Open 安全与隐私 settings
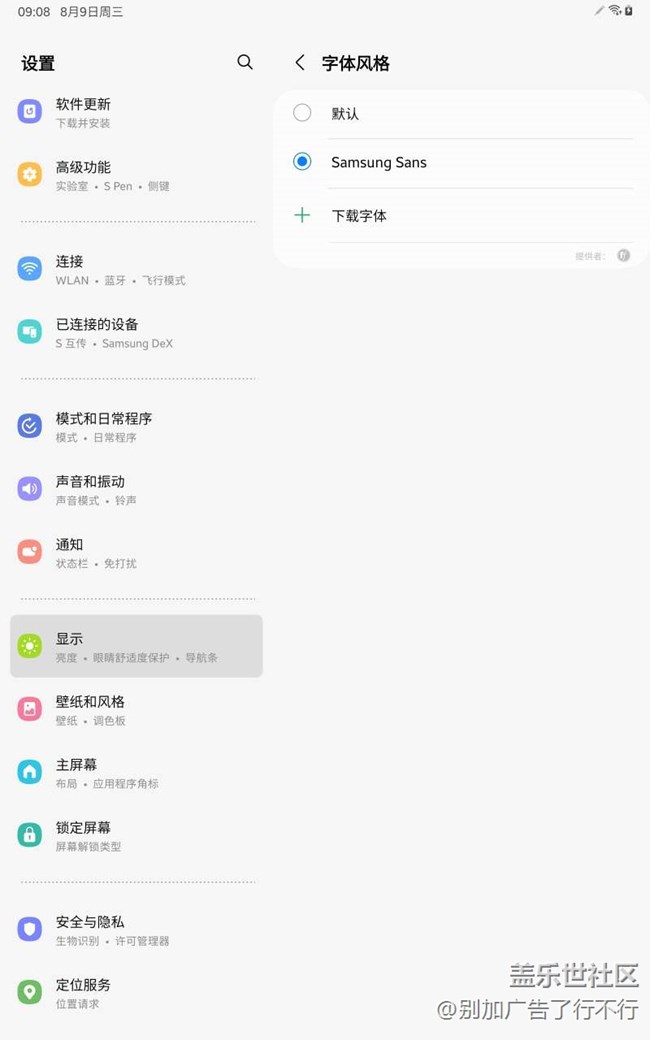 pos(90,929)
